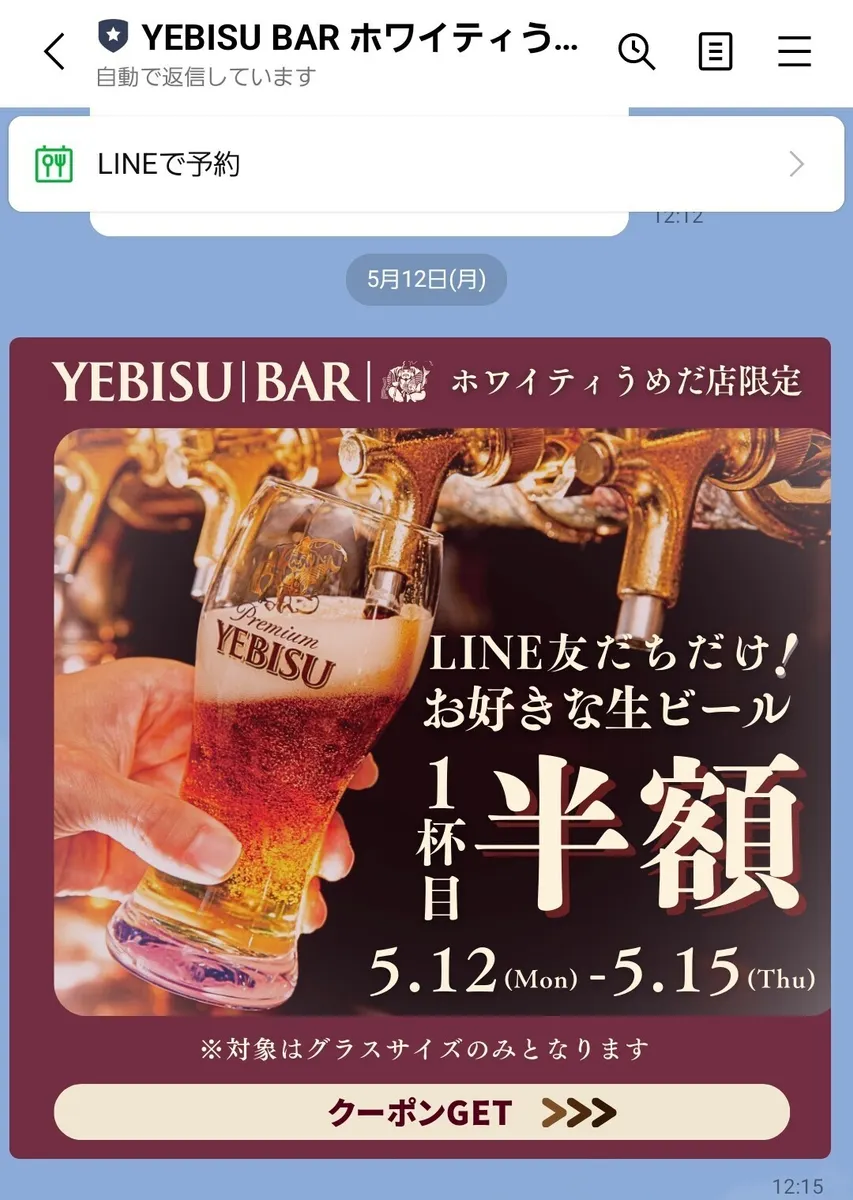The height and width of the screenshot is (1200, 853).
Task: Tap the クーポンGET button
Action: coord(421,1112)
